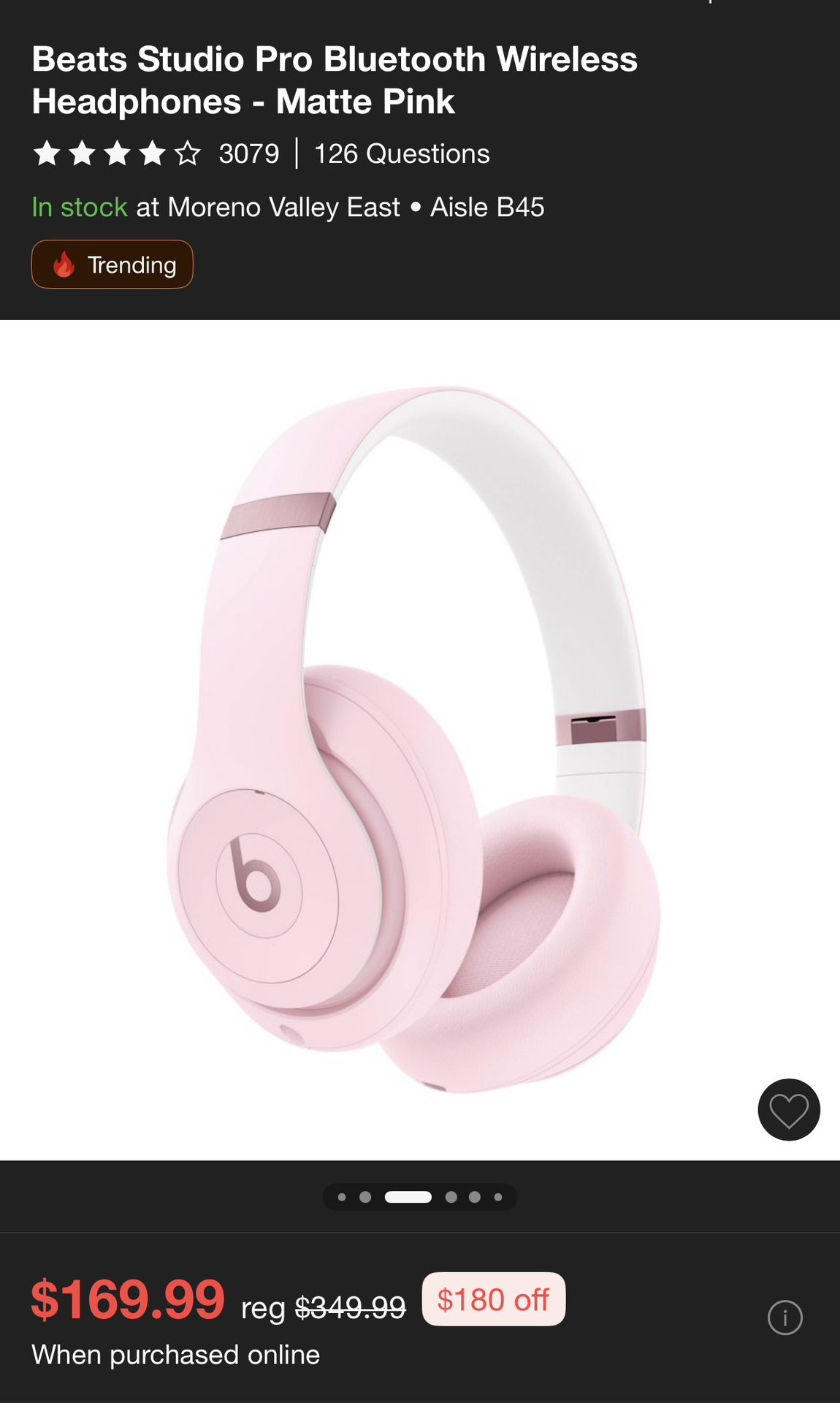This screenshot has height=1403, width=840.
Task: Tap the Trending badge
Action: tap(112, 264)
